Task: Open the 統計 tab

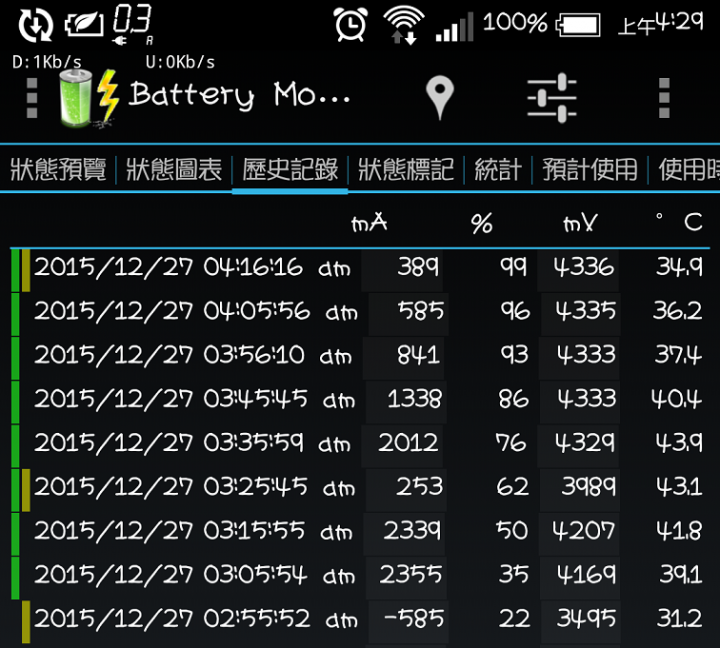Action: (497, 170)
